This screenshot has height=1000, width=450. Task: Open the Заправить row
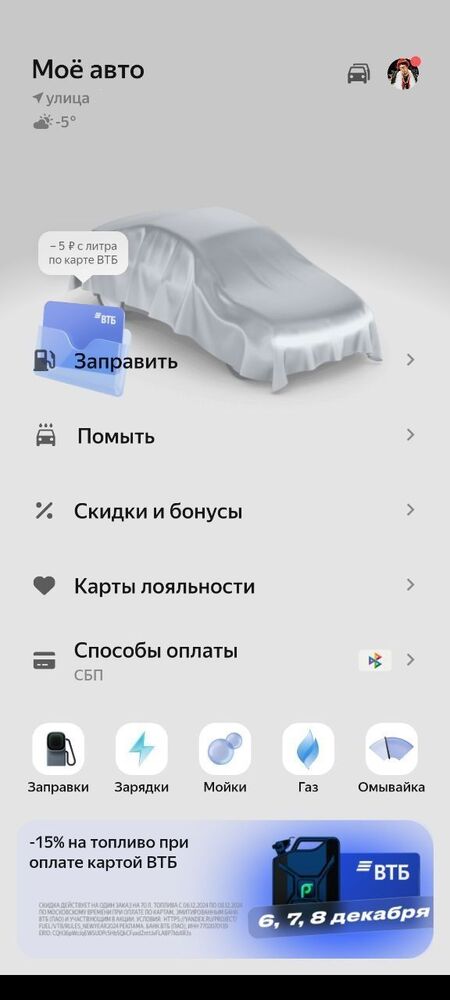(225, 361)
